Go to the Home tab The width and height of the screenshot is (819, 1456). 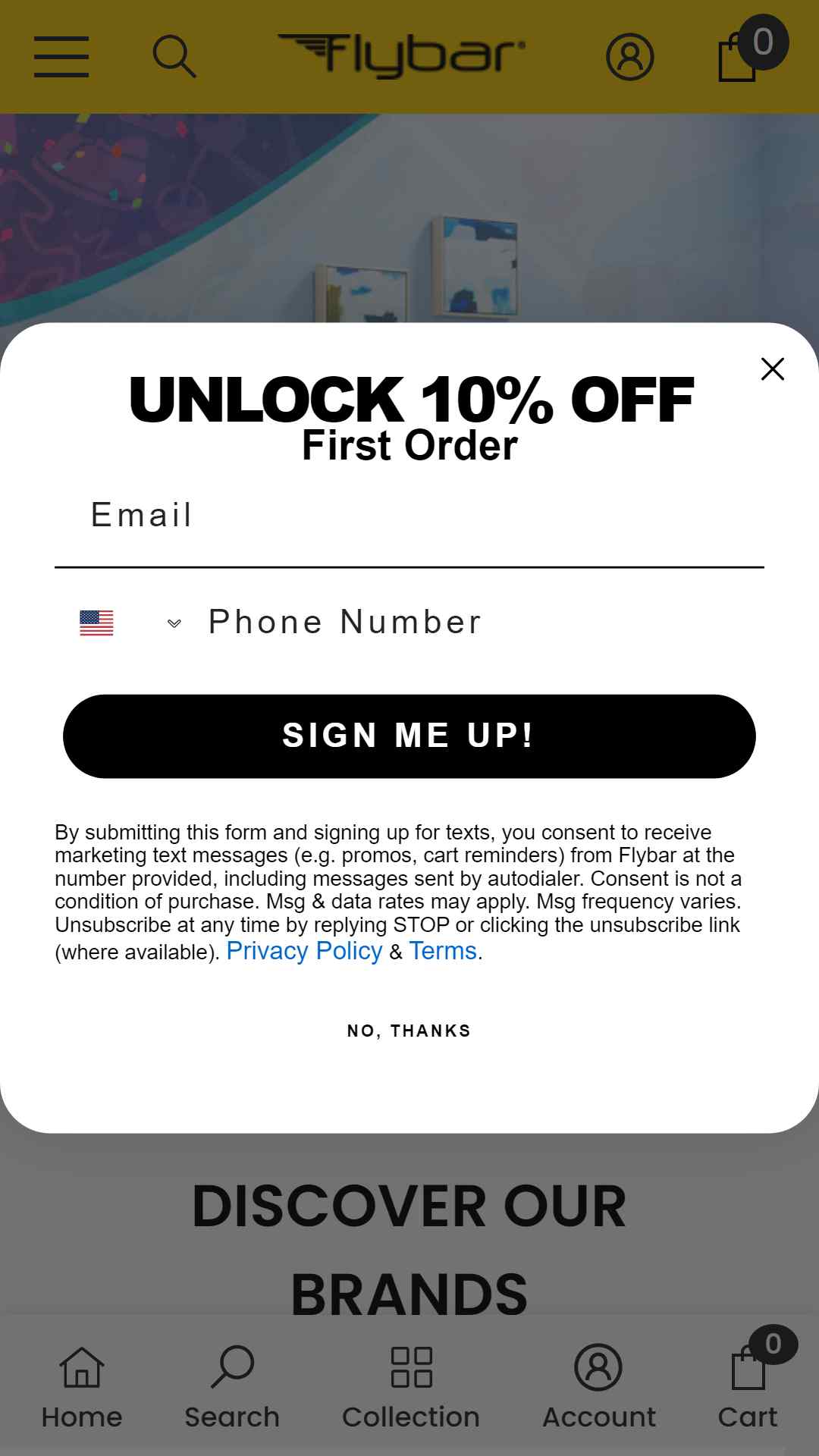point(82,1388)
